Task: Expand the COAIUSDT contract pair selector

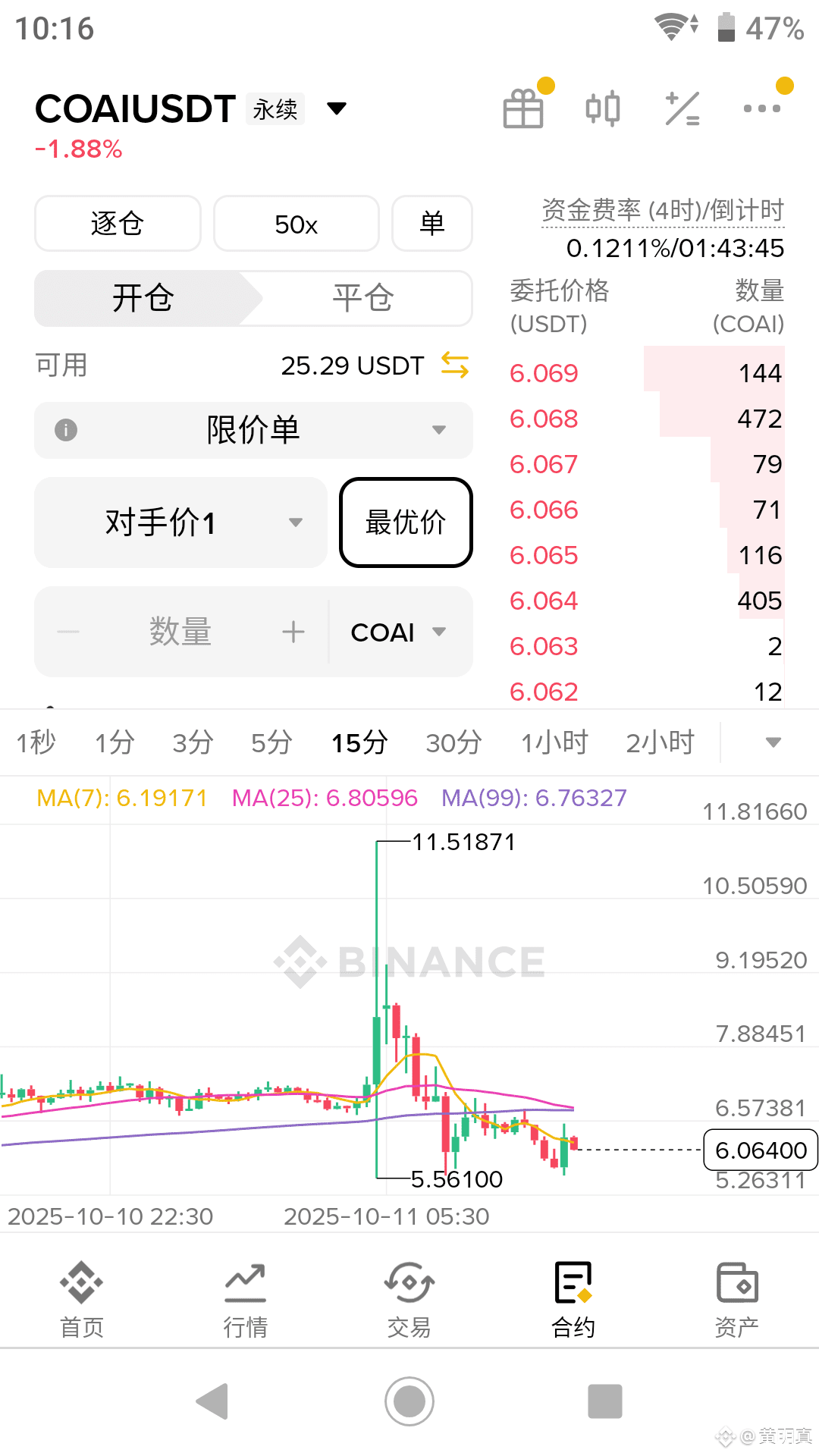Action: tap(336, 109)
